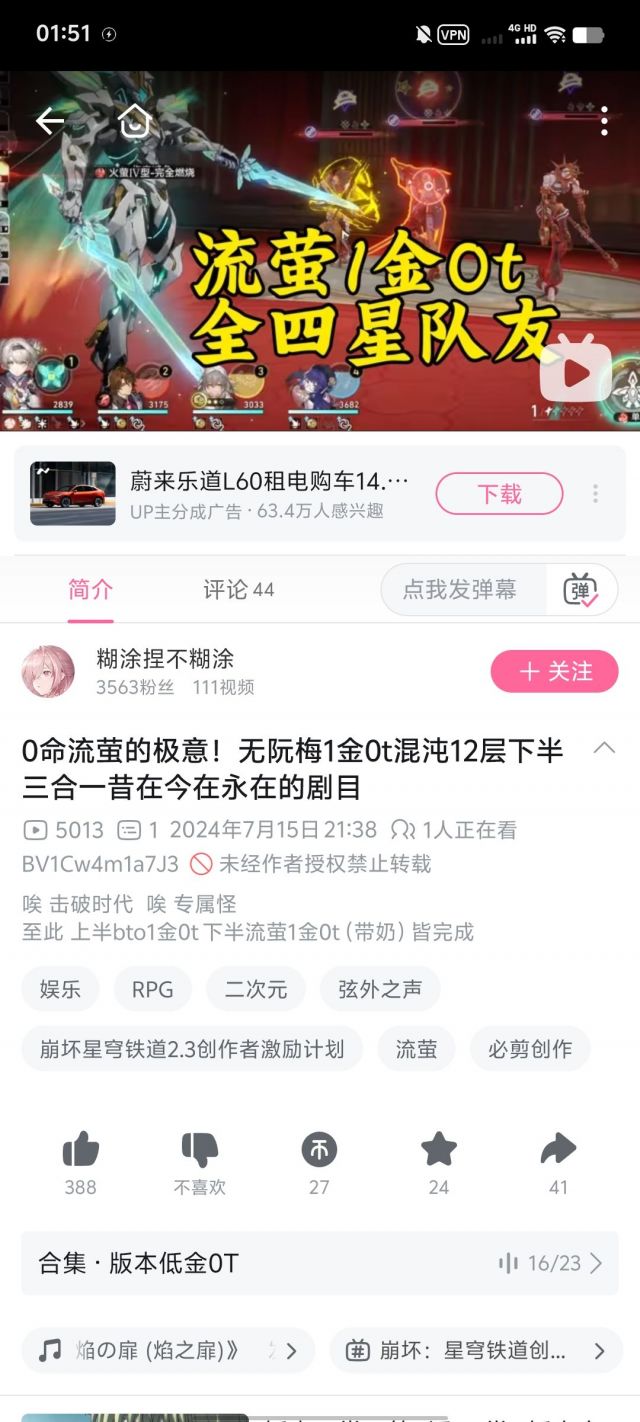
Task: Follow the uploader with the 关注 button
Action: (x=554, y=671)
